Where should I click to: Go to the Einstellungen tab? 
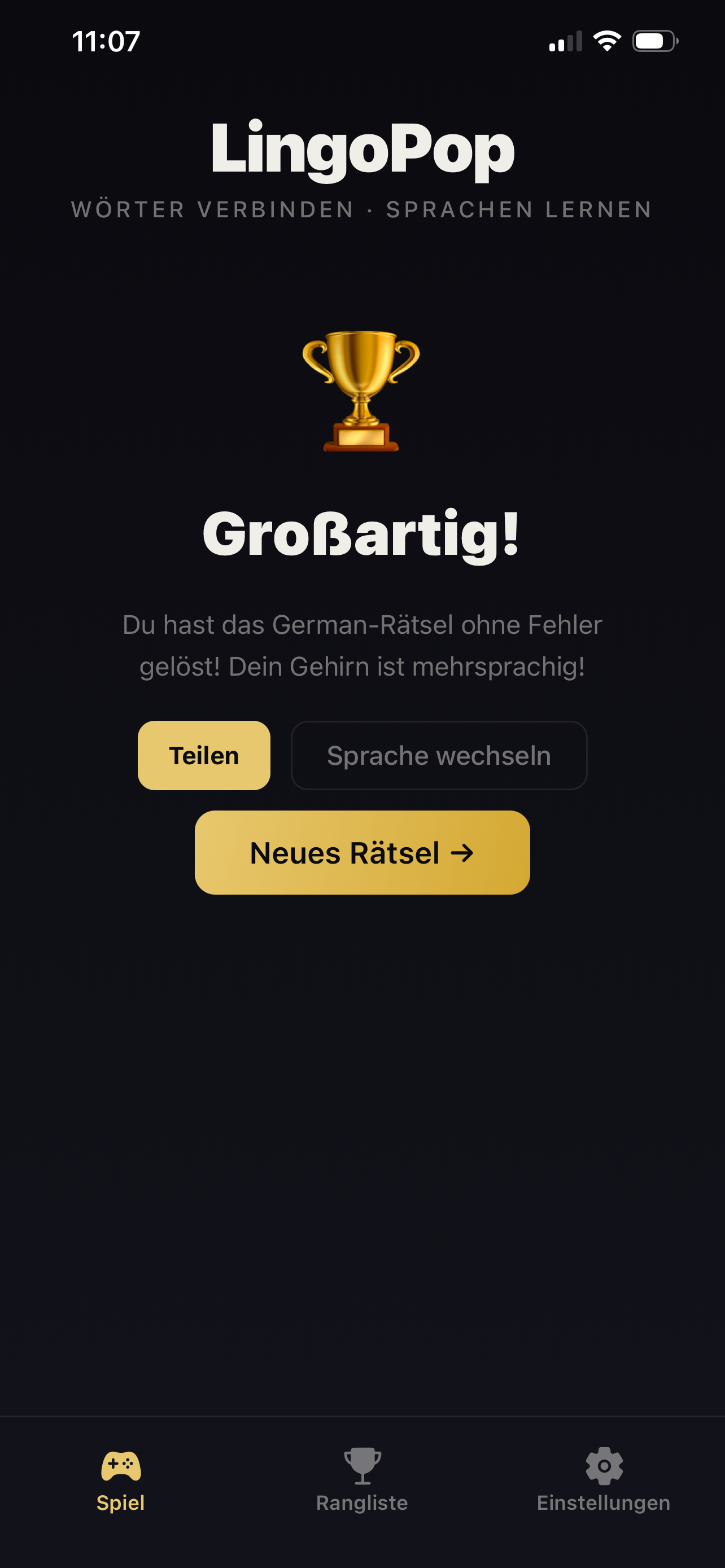(x=603, y=1481)
